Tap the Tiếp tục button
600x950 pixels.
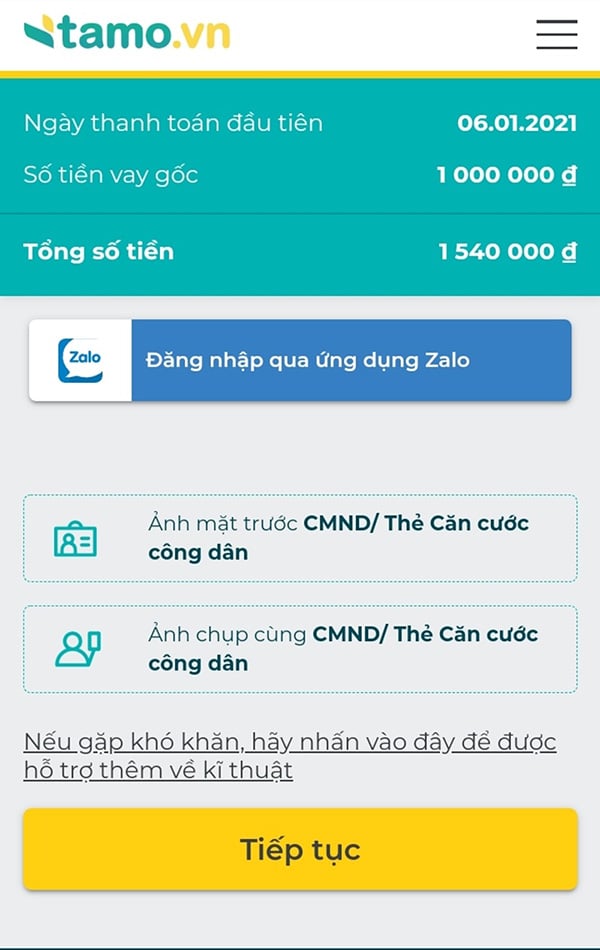[300, 849]
